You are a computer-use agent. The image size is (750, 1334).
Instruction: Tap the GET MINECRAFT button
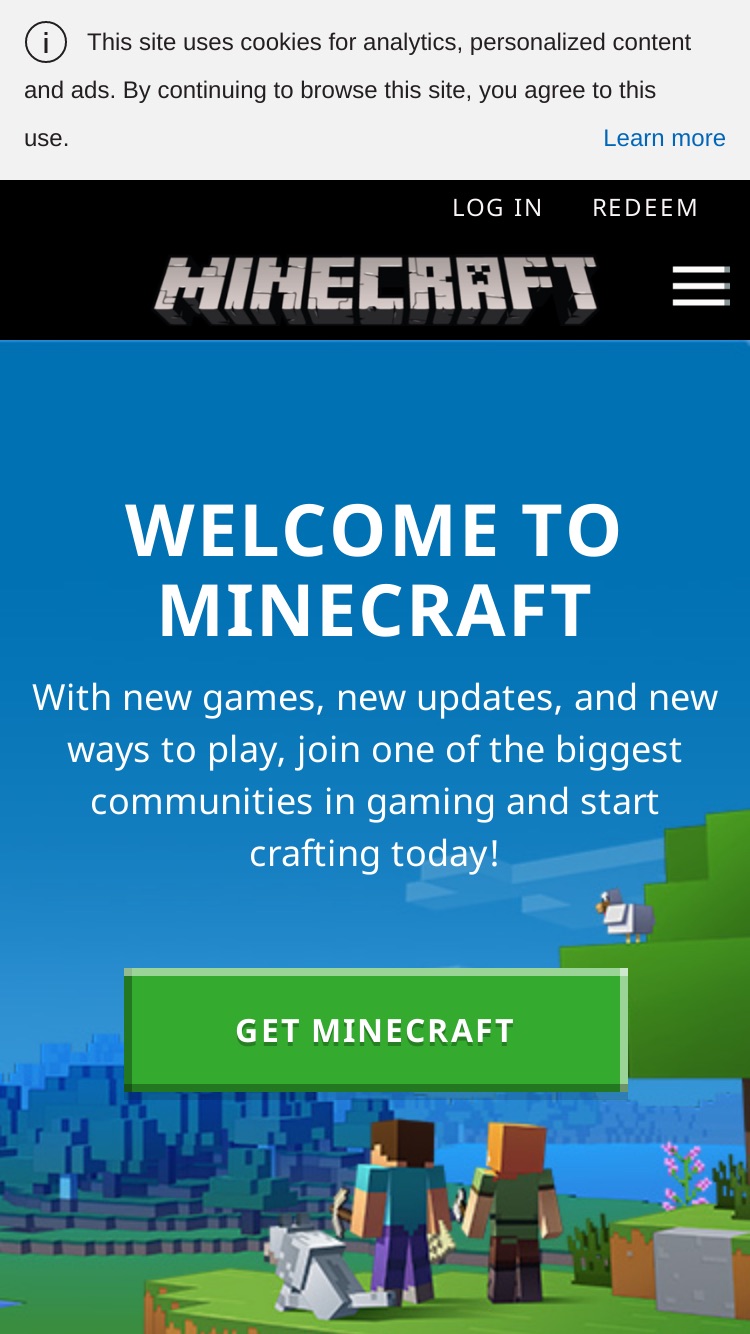click(x=376, y=1030)
